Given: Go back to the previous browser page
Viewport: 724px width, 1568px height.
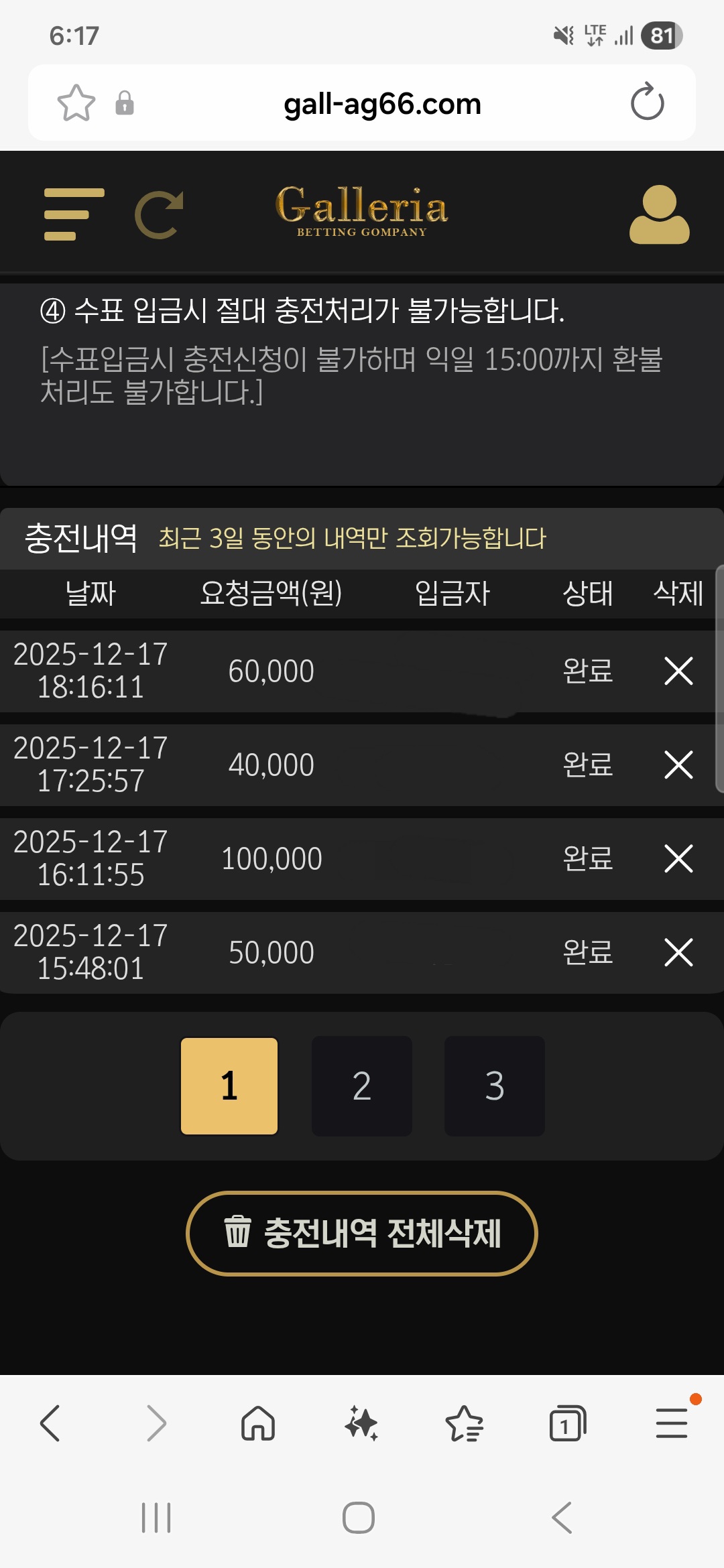Looking at the screenshot, I should [x=50, y=1423].
